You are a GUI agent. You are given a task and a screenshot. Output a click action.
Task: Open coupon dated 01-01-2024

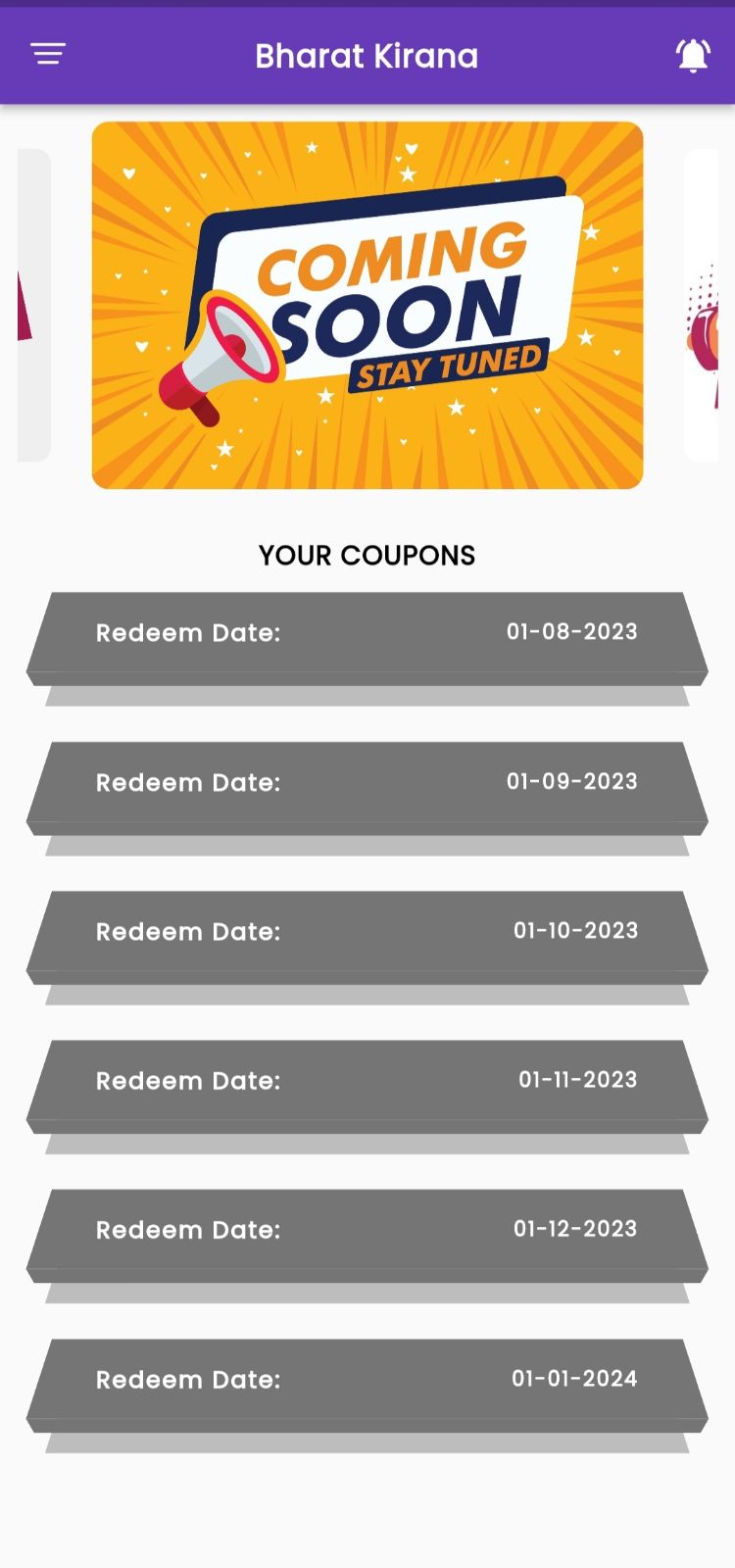tap(367, 1380)
